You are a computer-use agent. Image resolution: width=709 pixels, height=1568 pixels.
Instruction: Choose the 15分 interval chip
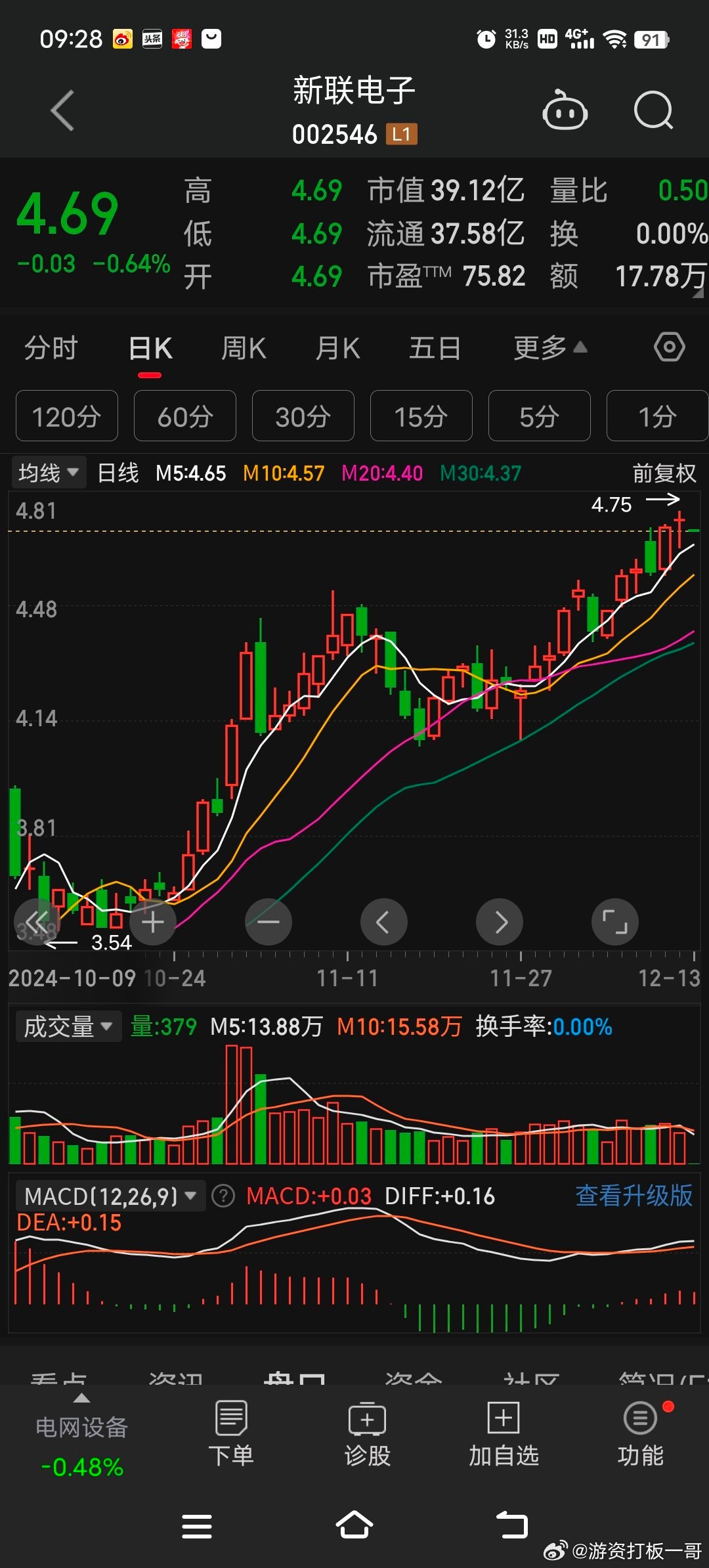pos(421,416)
